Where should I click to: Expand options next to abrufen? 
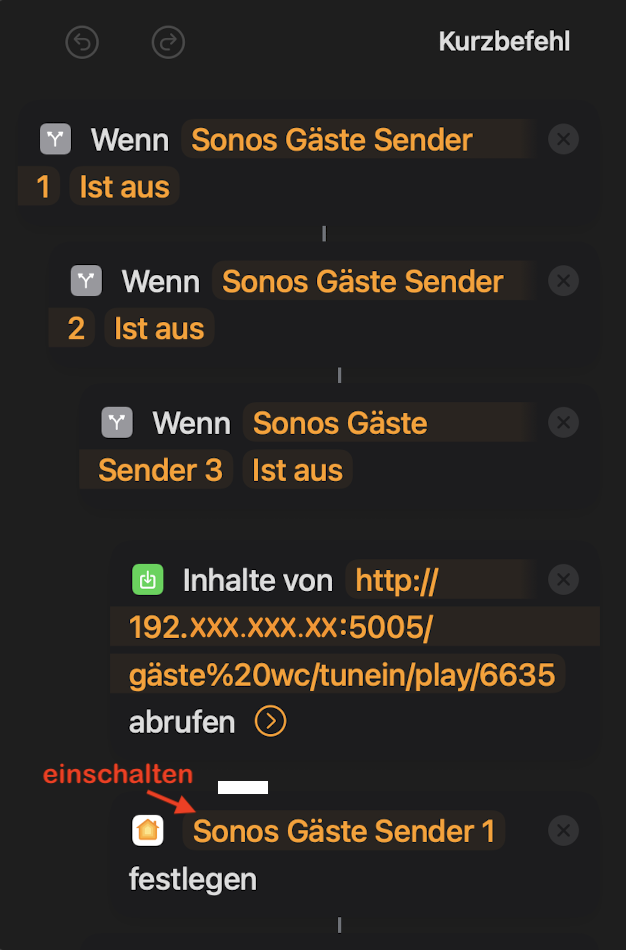click(x=270, y=721)
